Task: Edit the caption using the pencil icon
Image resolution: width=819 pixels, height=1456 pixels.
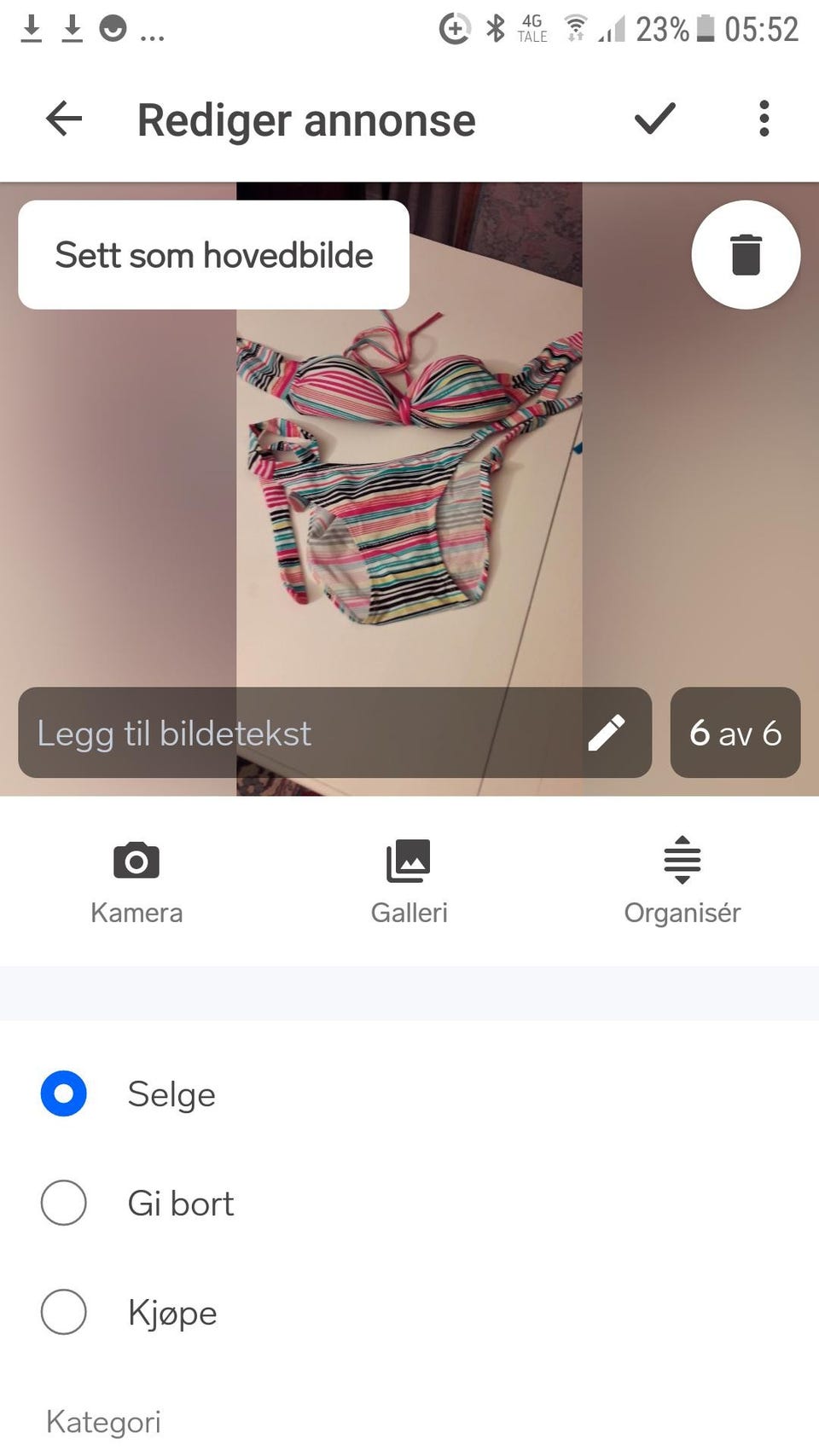Action: pyautogui.click(x=608, y=733)
